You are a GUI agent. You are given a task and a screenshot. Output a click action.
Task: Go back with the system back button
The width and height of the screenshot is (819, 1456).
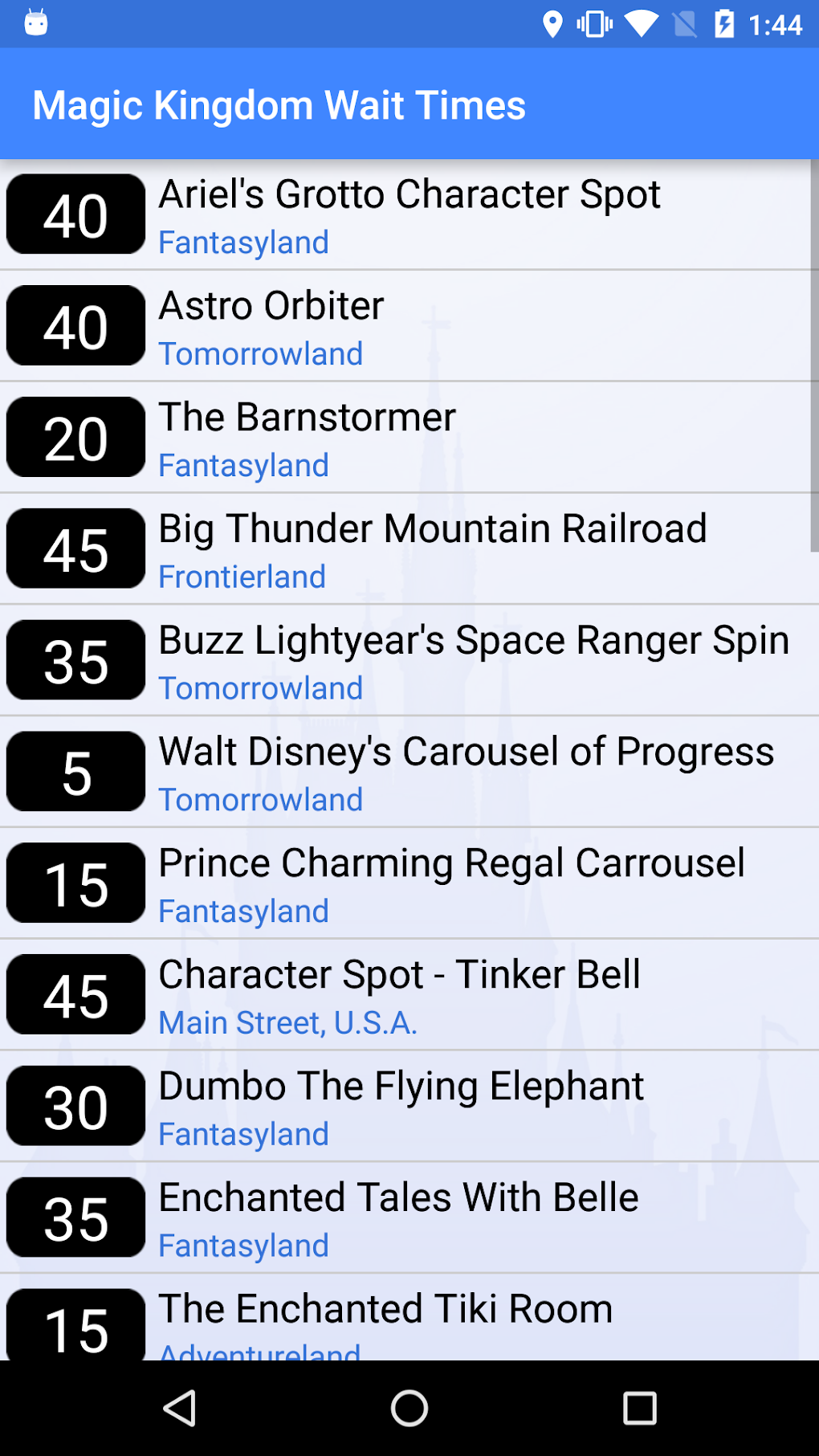pos(180,1408)
